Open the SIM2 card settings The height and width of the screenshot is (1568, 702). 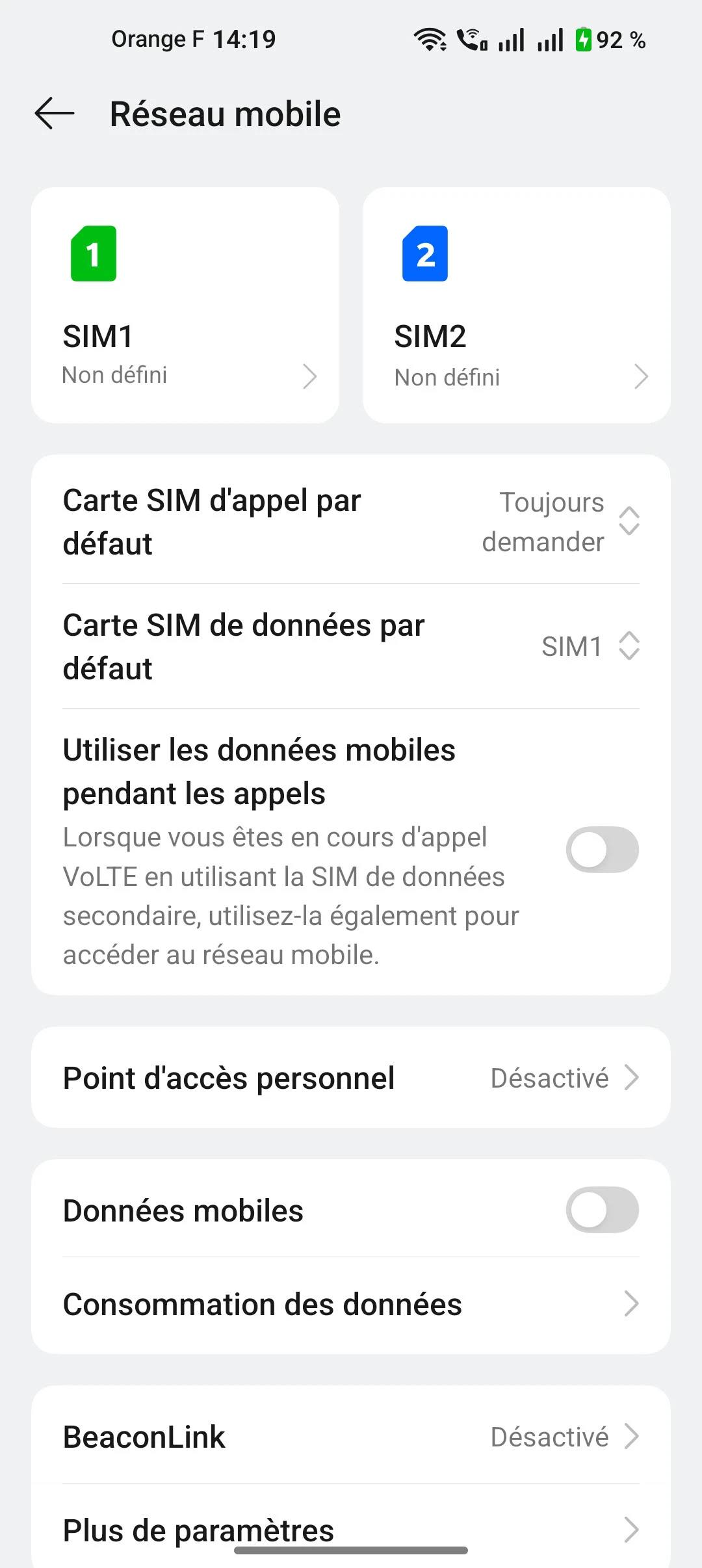click(x=516, y=306)
